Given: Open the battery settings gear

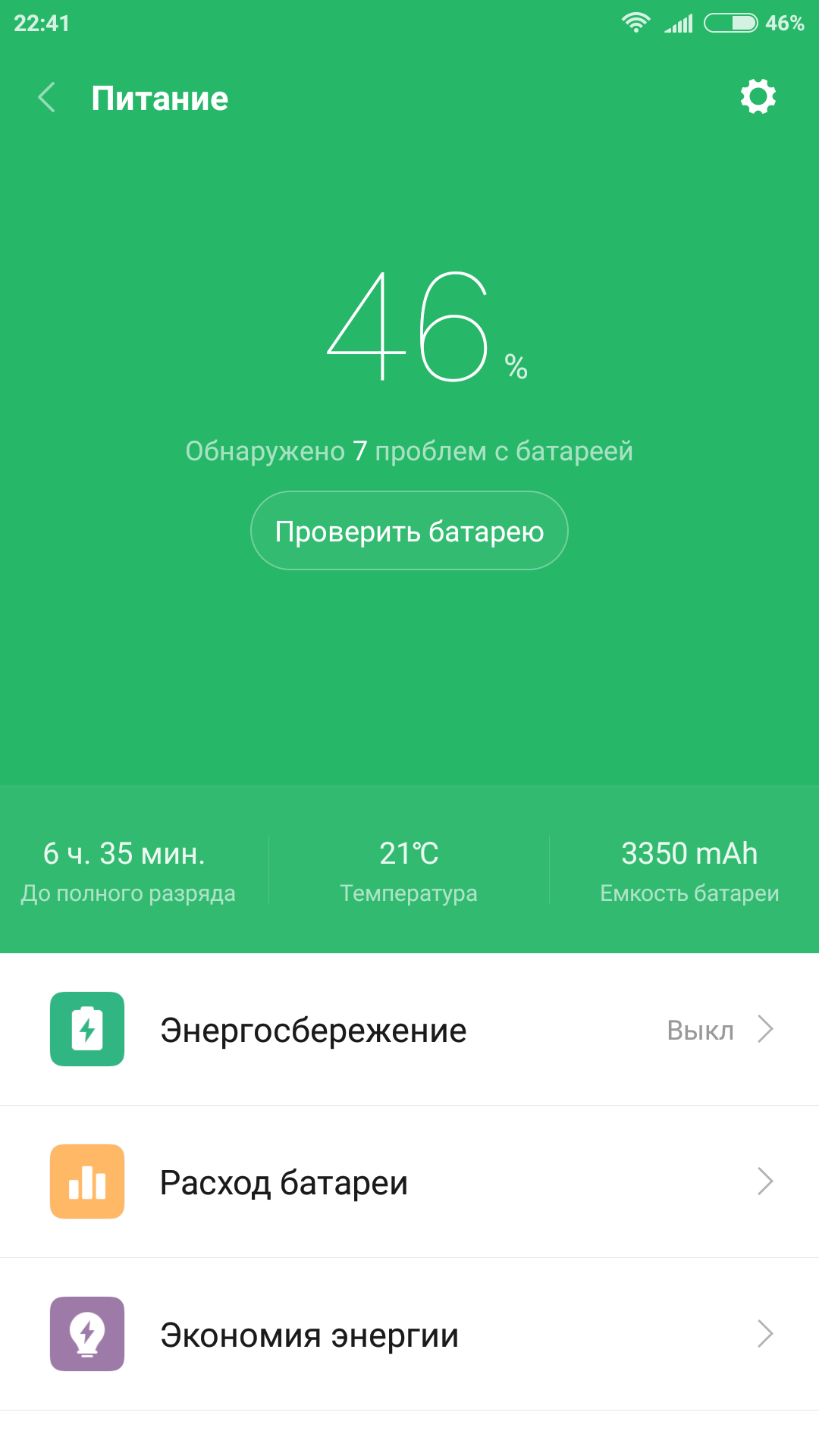Looking at the screenshot, I should tap(758, 97).
